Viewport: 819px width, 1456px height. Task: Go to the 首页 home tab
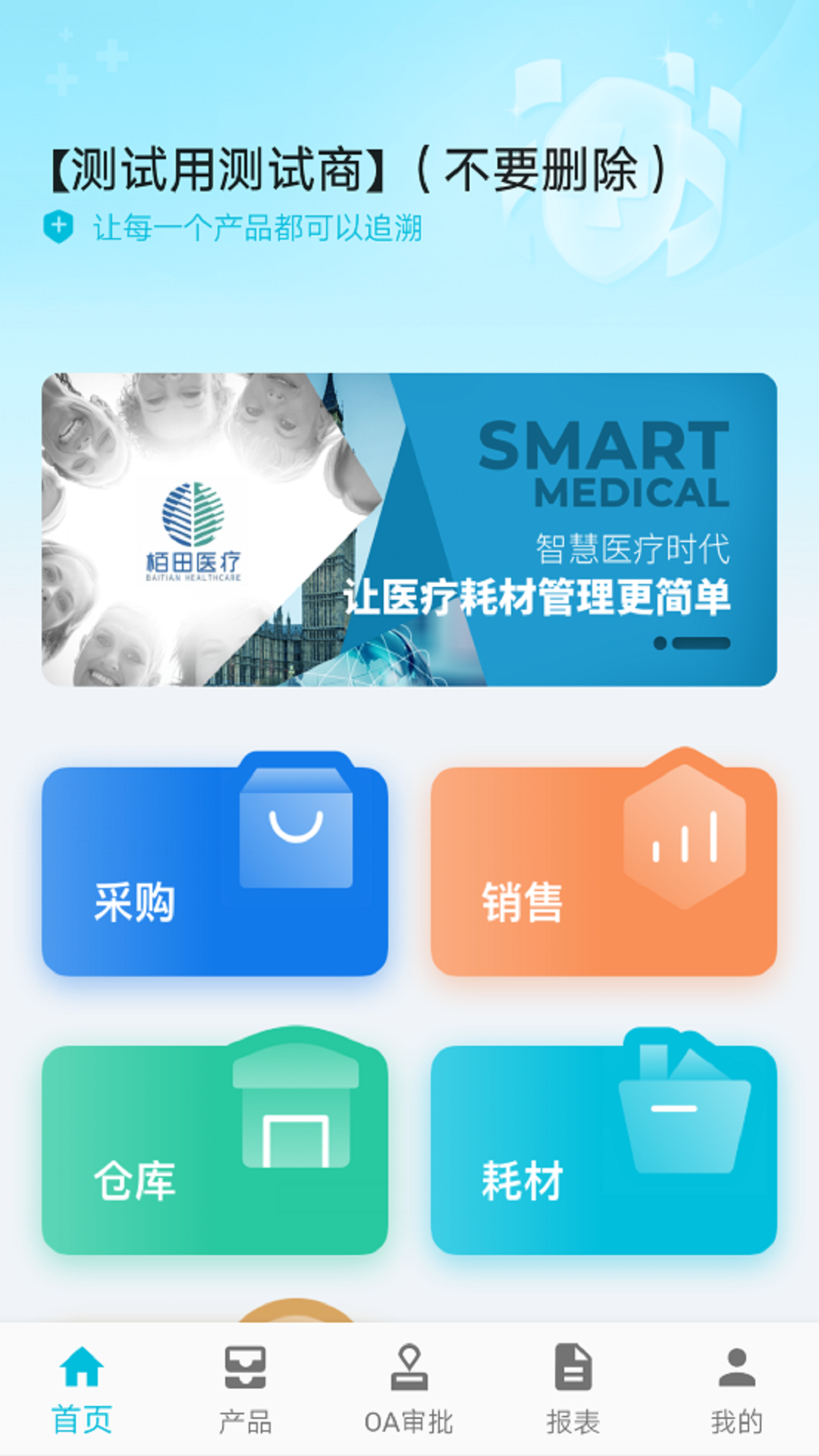(x=82, y=1389)
